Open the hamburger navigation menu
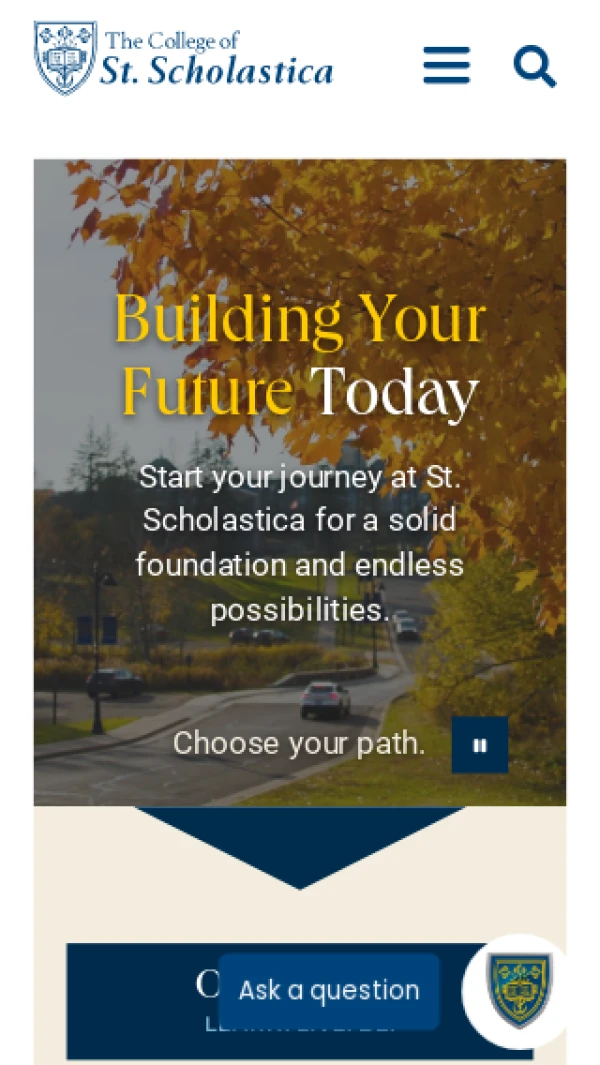 click(x=446, y=66)
